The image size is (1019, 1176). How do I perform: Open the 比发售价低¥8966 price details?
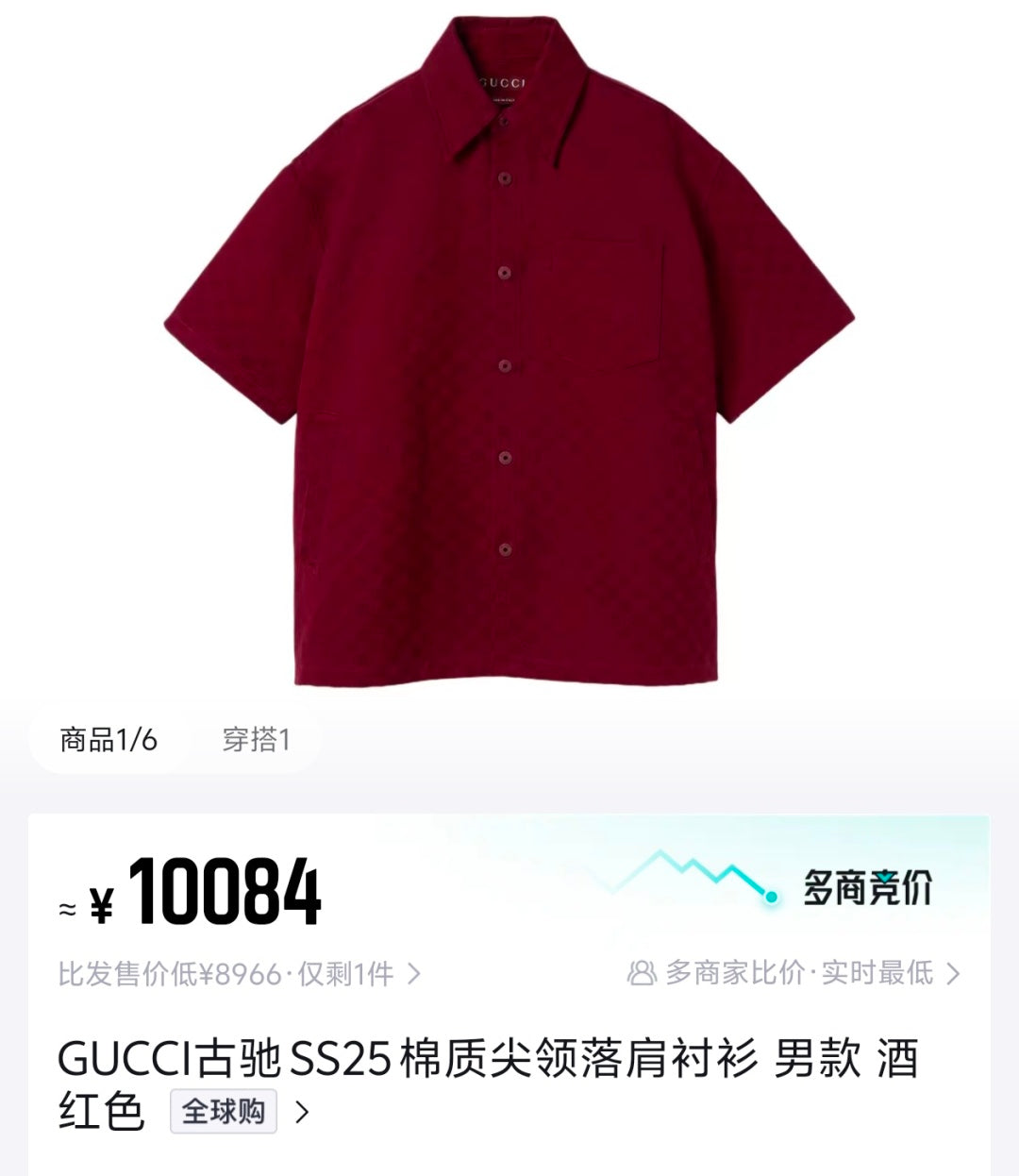tap(239, 973)
